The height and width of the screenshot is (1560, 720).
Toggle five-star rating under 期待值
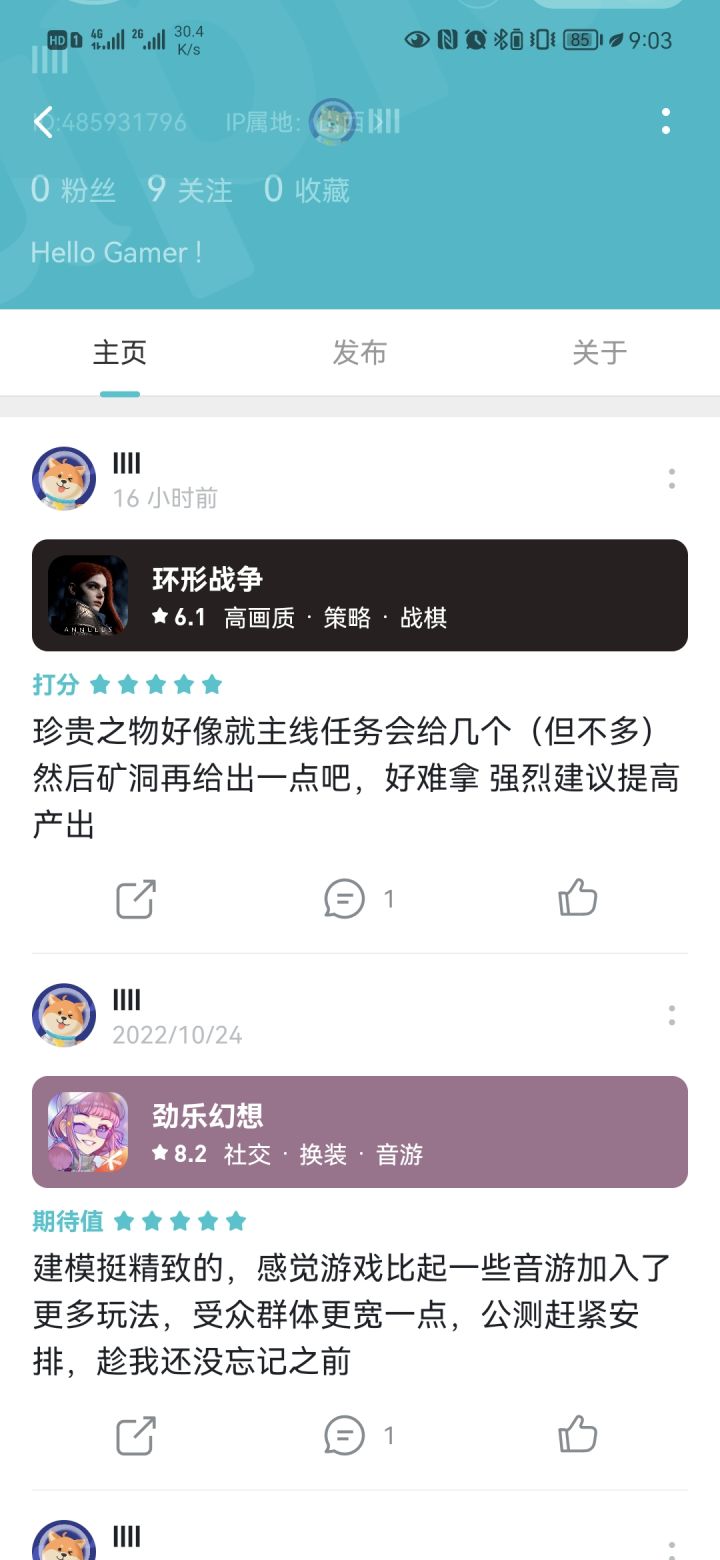(x=180, y=1220)
